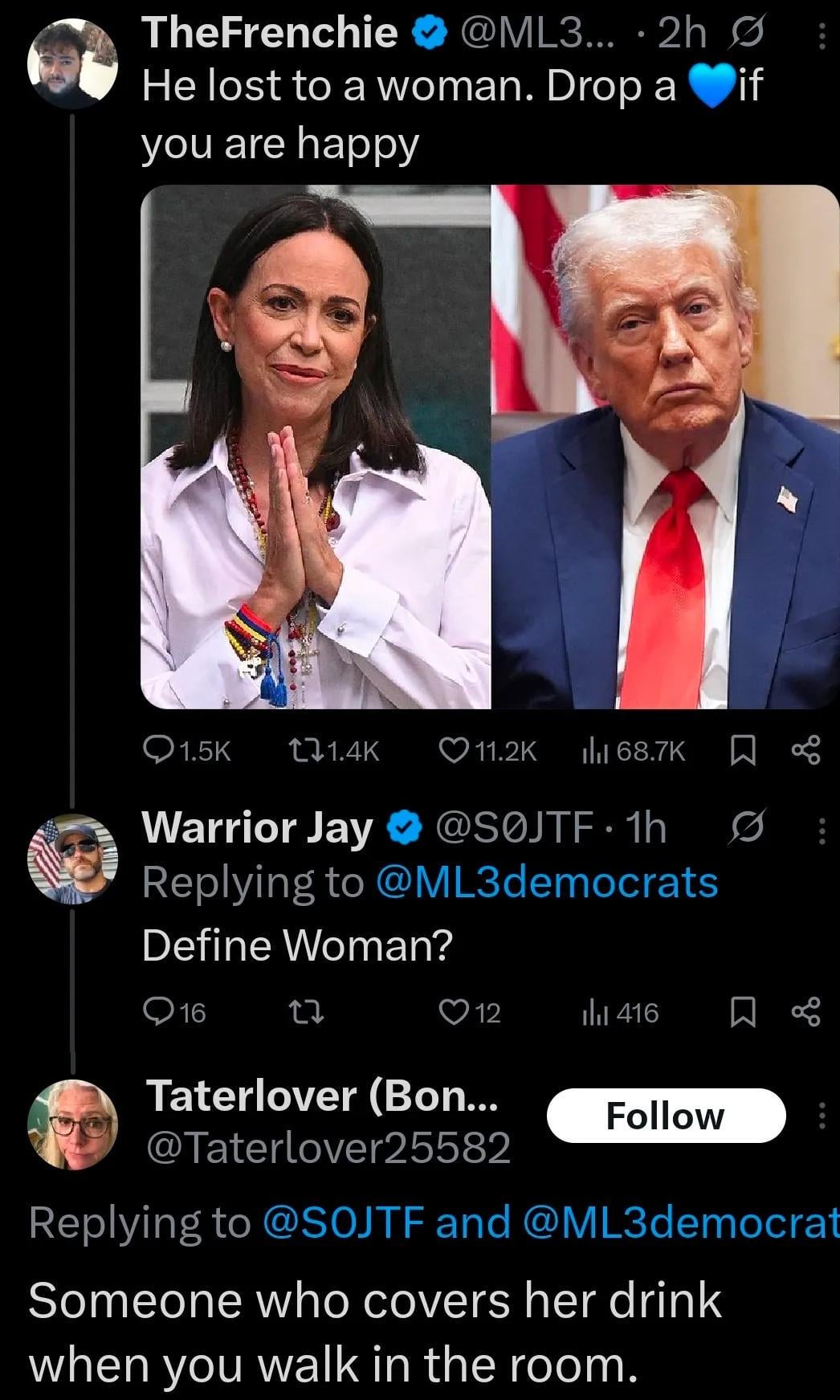Share Warrior Jay's reply
The image size is (840, 1400).
coord(805,1012)
